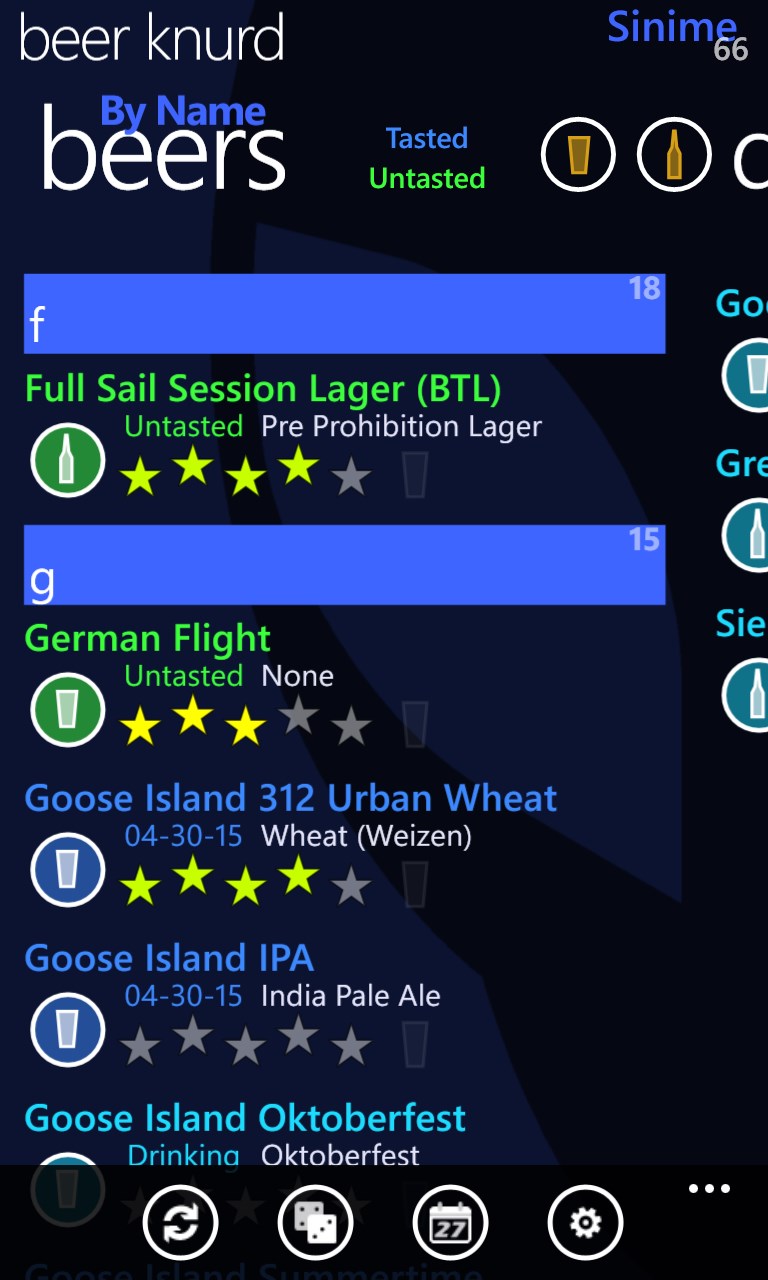The image size is (768, 1280).
Task: Tap the dice icon to get a random beer
Action: (315, 1222)
